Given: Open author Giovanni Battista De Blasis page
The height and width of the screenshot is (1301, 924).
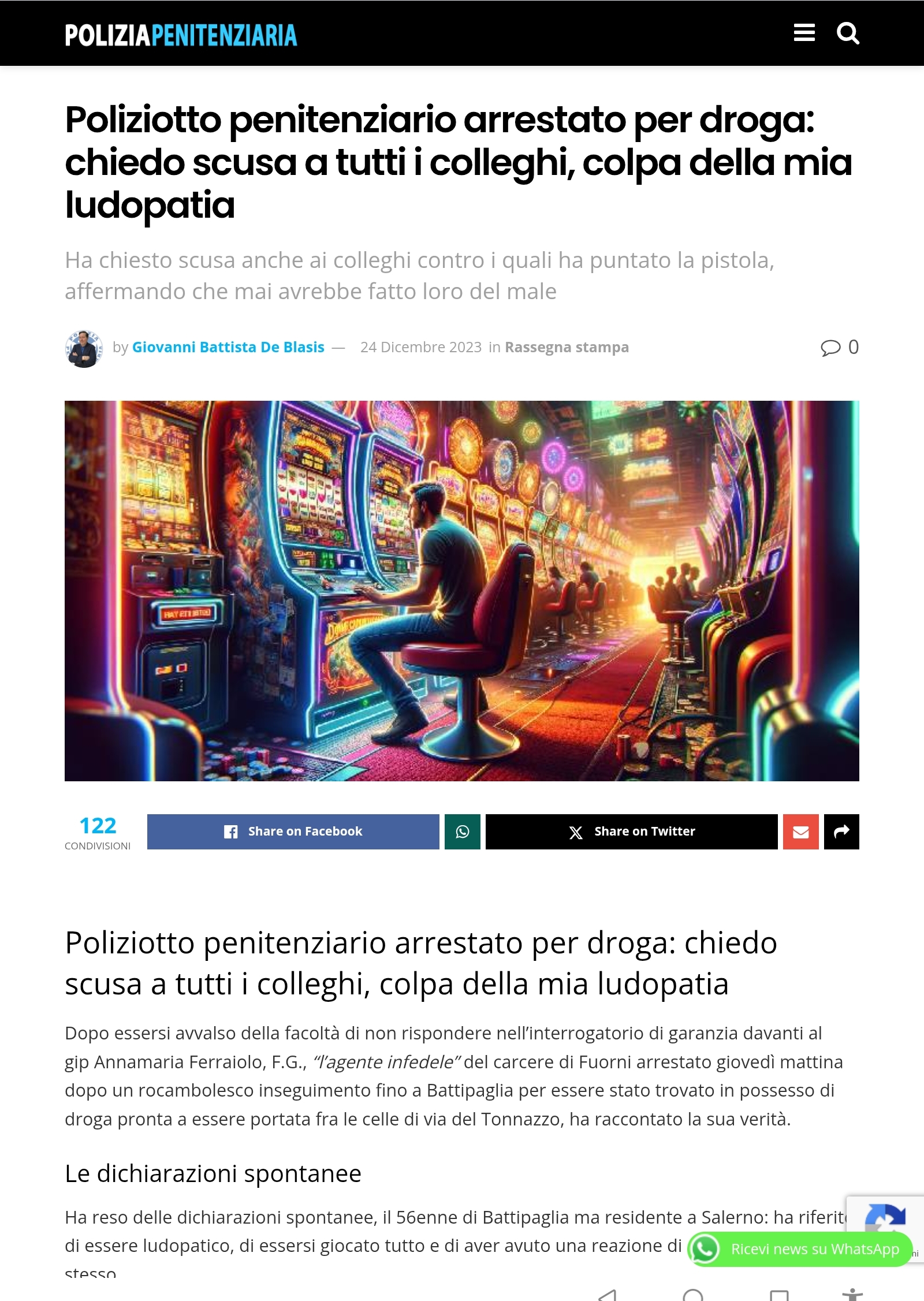Looking at the screenshot, I should coord(228,347).
